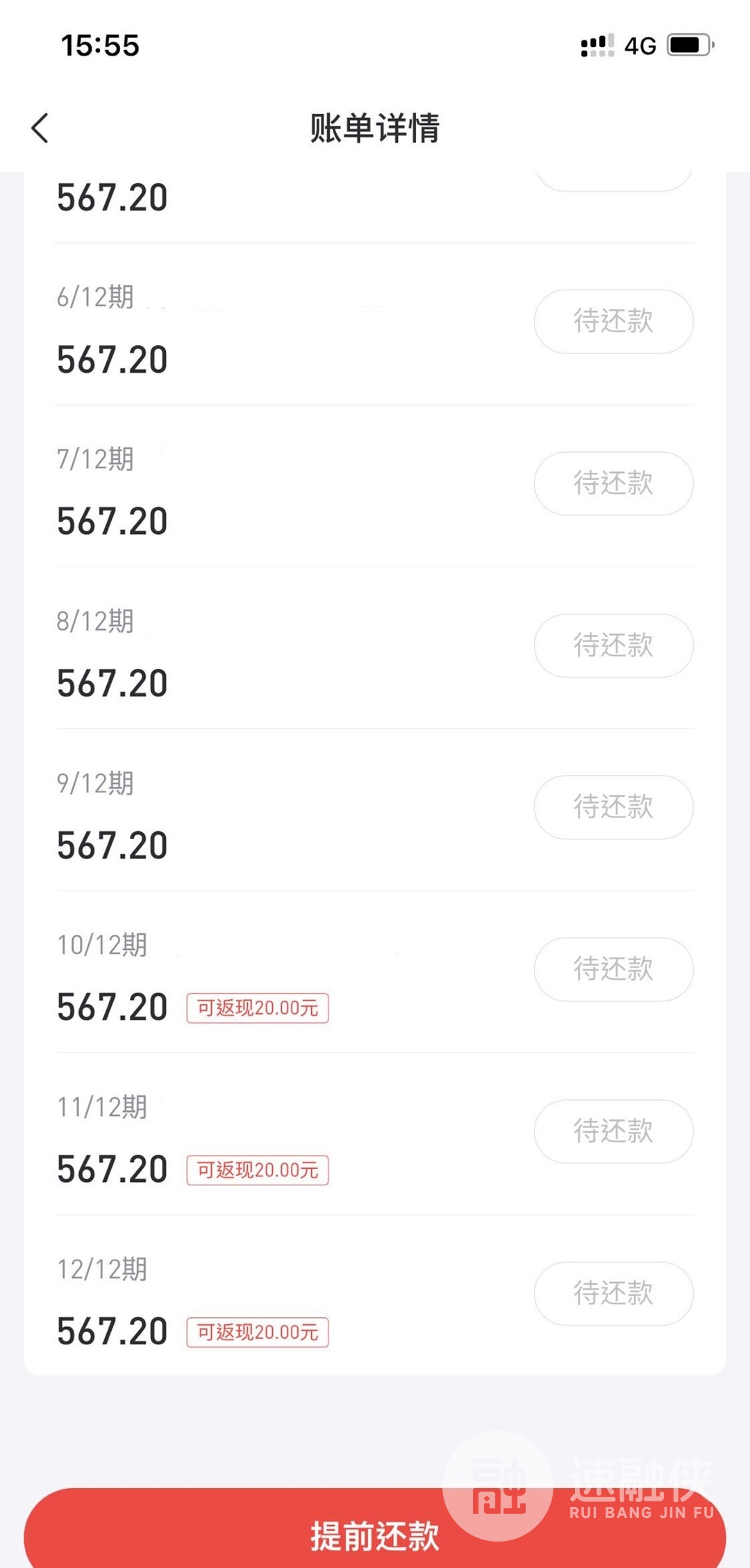Open 待还款 for the 8/12期 bill

pyautogui.click(x=614, y=645)
